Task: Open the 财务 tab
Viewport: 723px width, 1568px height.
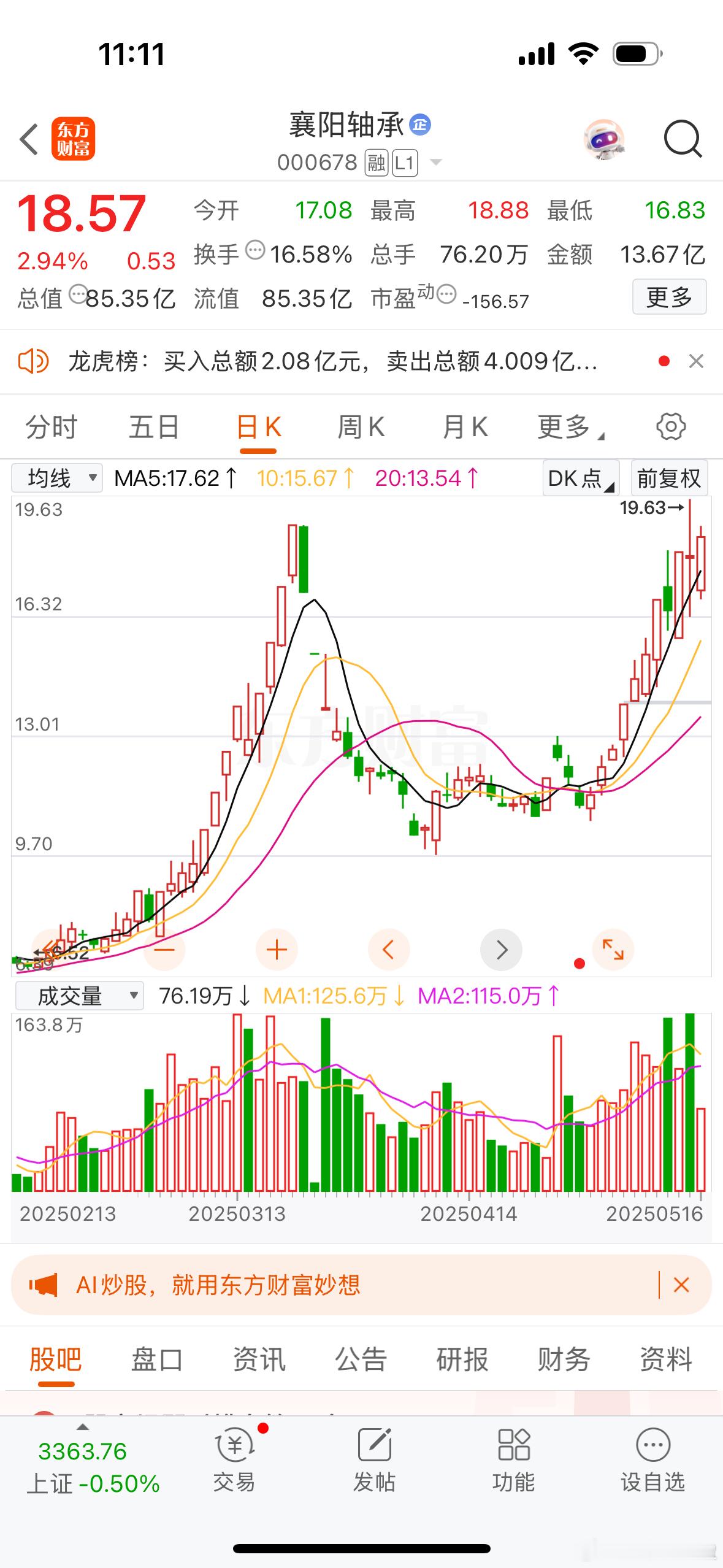Action: pyautogui.click(x=564, y=1359)
